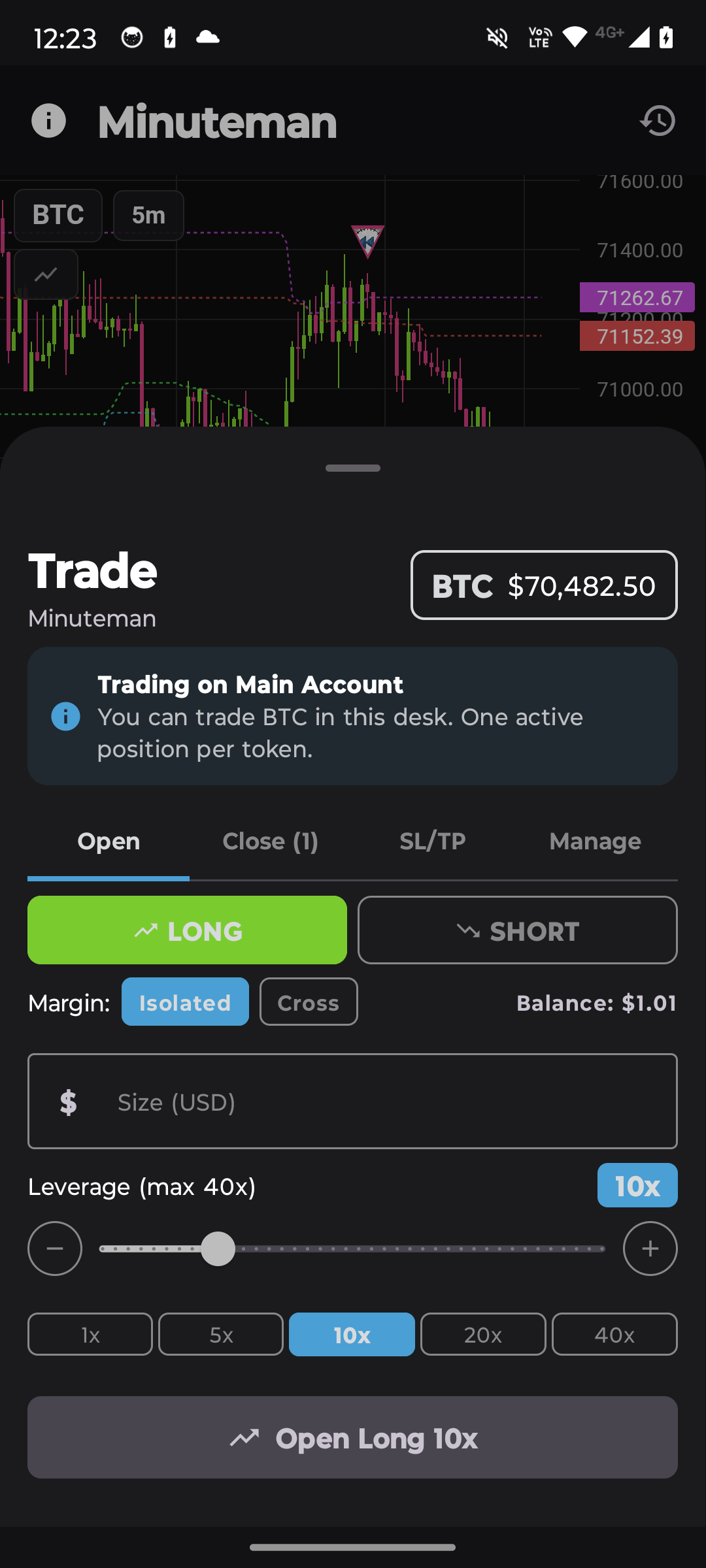The width and height of the screenshot is (706, 1568).
Task: Click the info icon in the Main Account notice
Action: pos(65,716)
